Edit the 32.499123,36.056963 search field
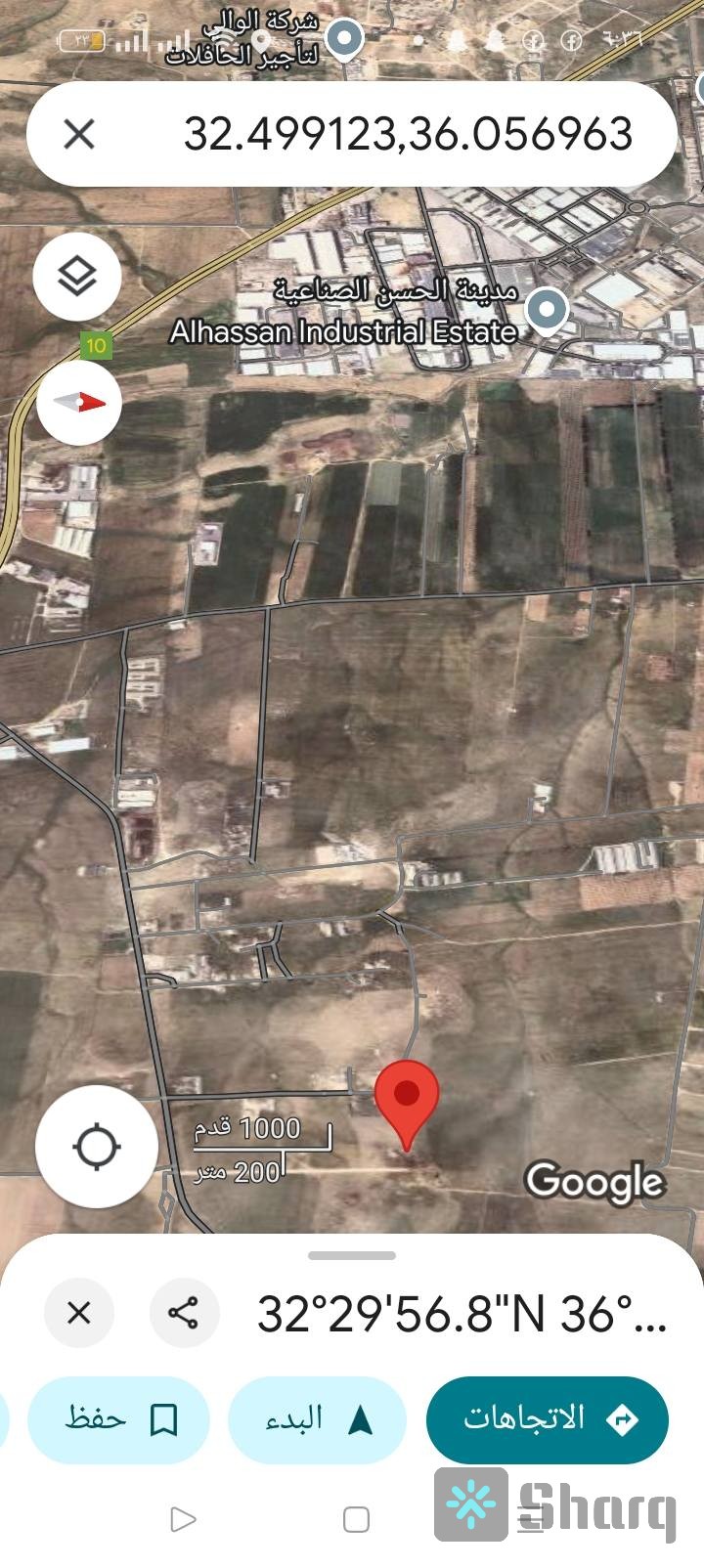This screenshot has height=1568, width=704. pyautogui.click(x=408, y=134)
